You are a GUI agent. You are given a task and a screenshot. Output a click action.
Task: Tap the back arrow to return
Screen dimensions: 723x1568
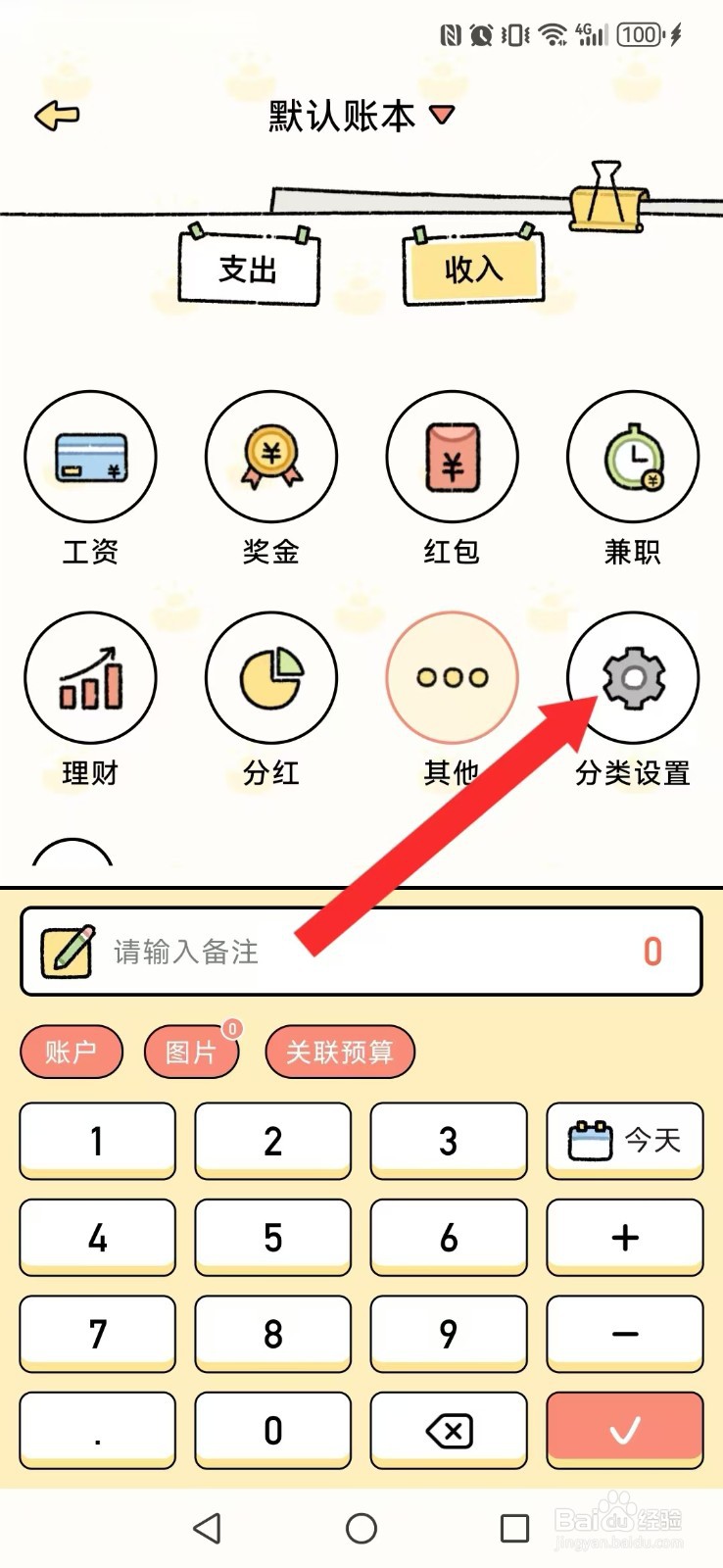[56, 115]
